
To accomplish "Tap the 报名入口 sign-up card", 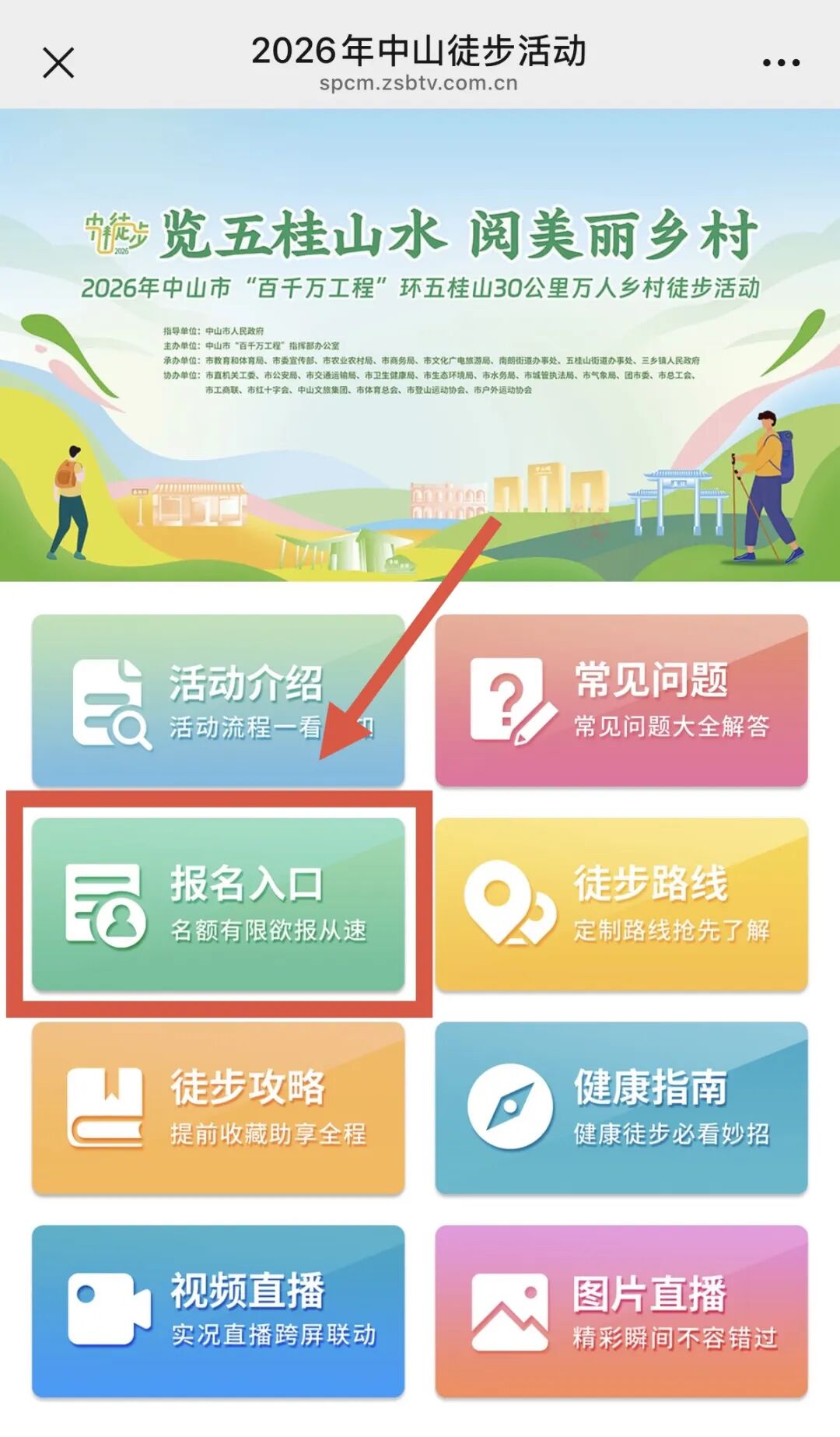I will point(219,904).
